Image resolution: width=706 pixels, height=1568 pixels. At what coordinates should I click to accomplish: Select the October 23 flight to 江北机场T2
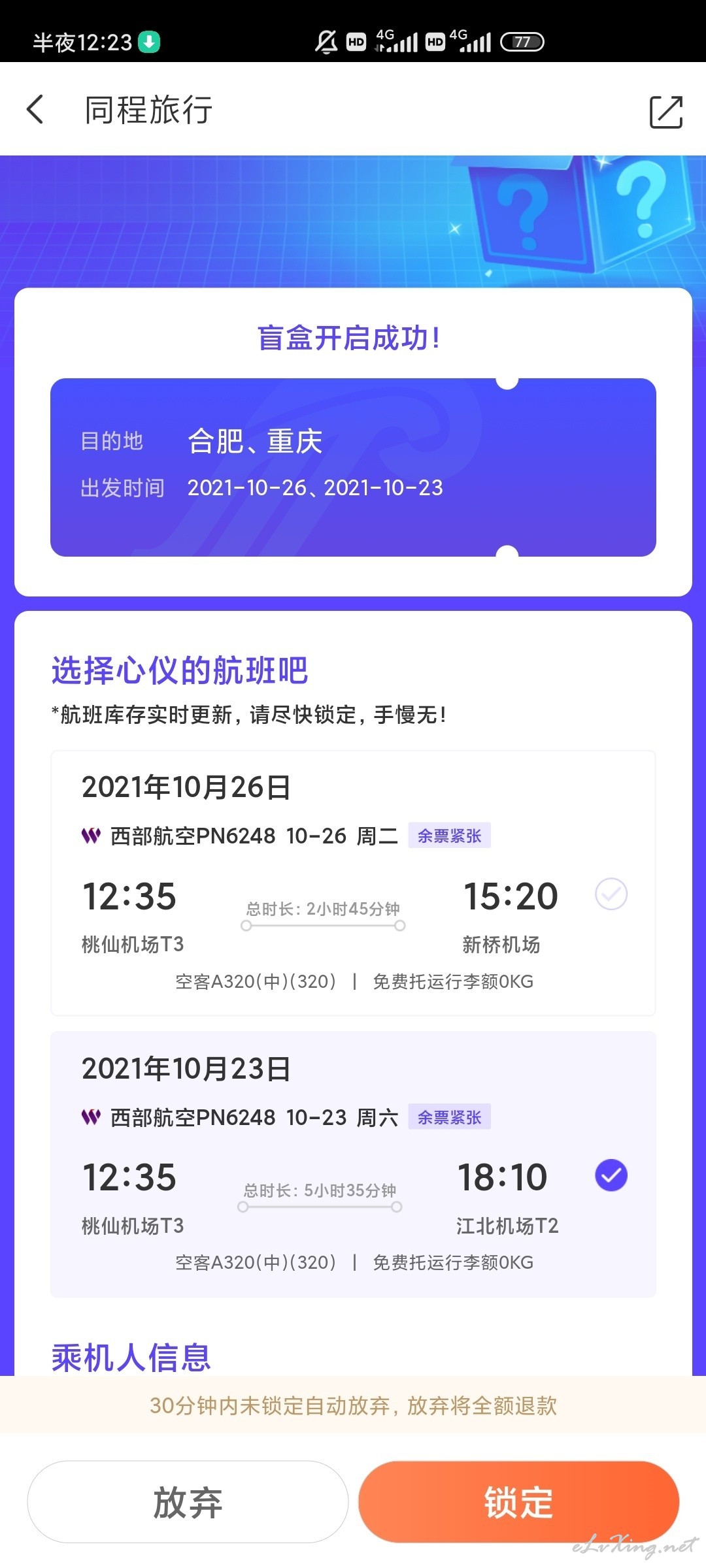353,1164
